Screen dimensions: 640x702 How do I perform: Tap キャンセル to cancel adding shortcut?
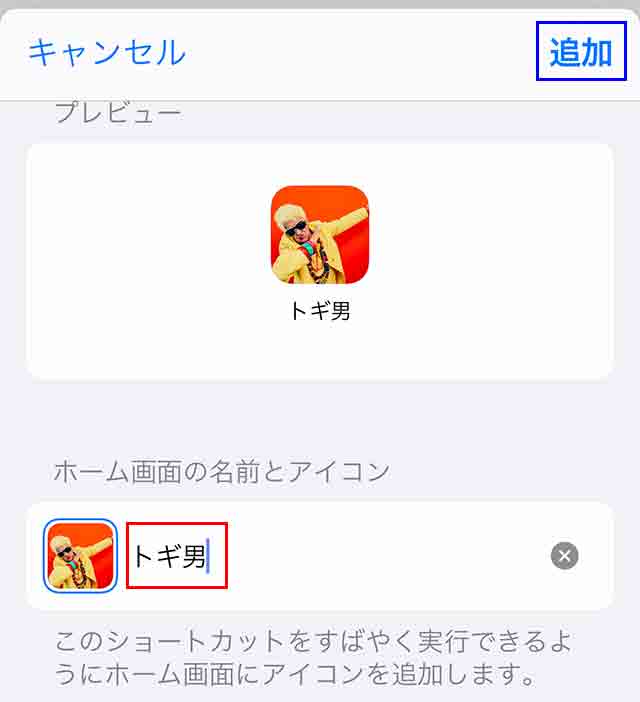106,52
